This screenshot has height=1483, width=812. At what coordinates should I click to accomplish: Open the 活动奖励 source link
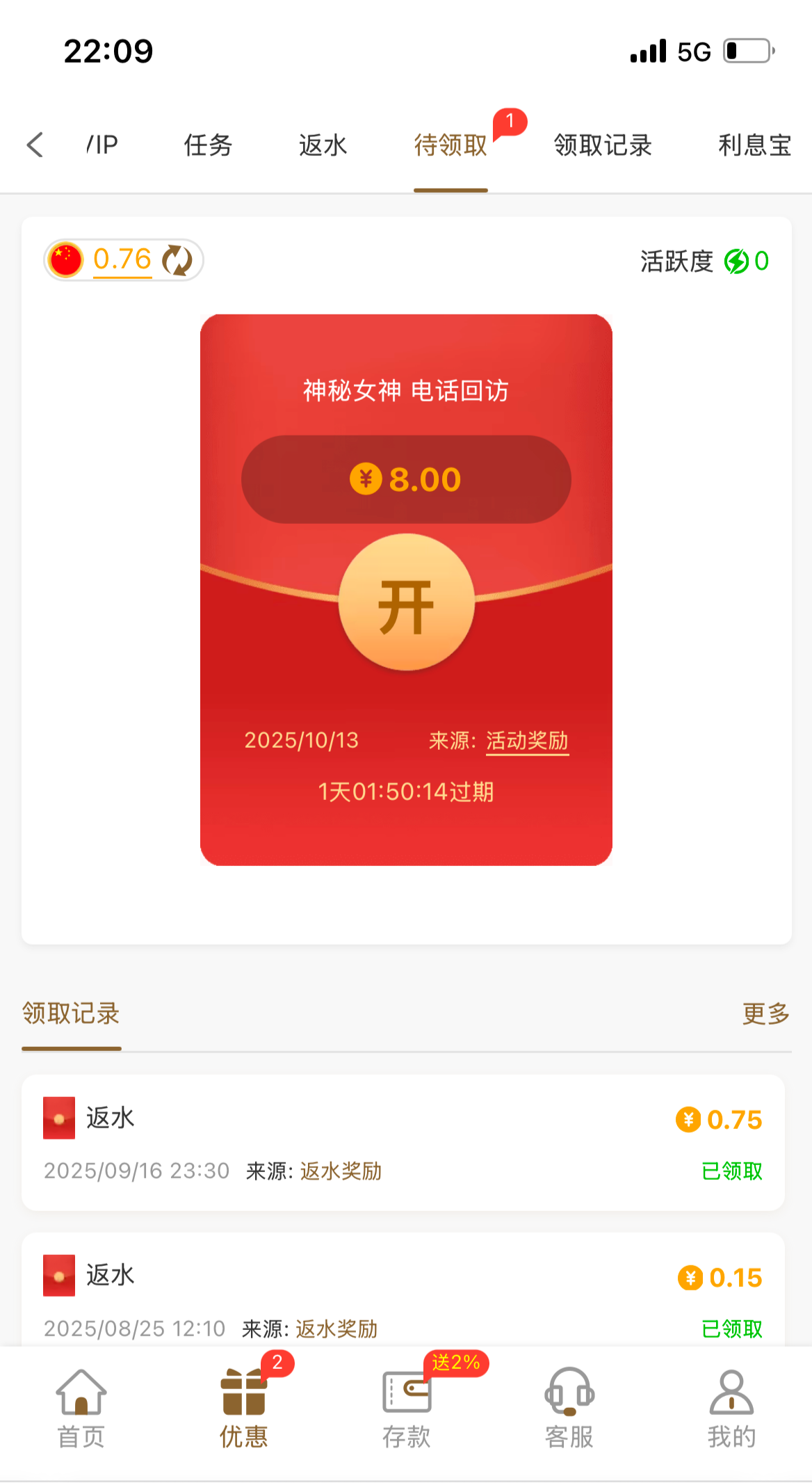click(527, 741)
